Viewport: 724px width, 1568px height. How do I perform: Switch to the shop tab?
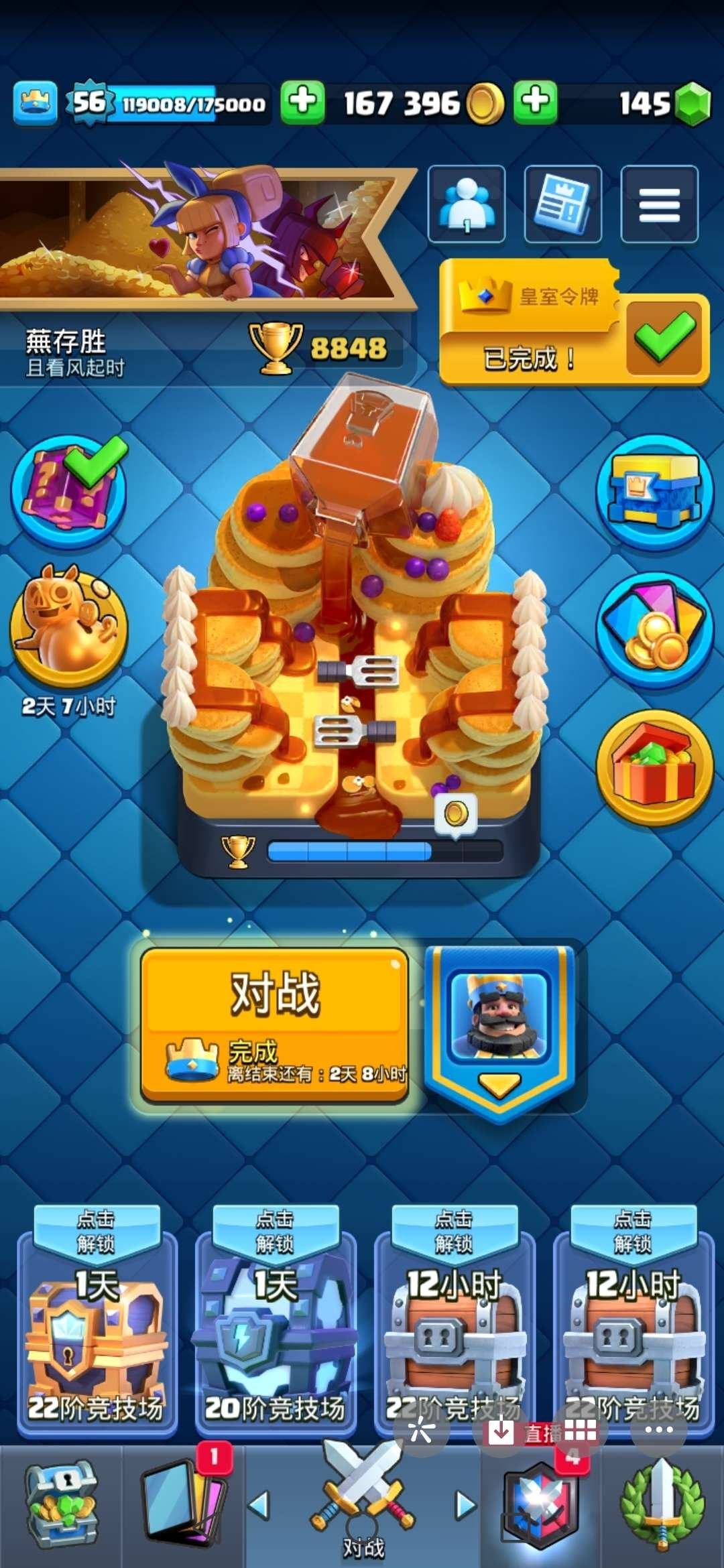(x=62, y=1504)
